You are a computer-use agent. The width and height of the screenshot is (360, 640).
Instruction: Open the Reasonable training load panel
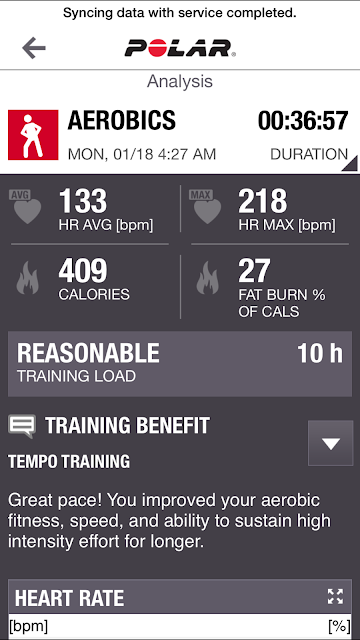click(180, 364)
